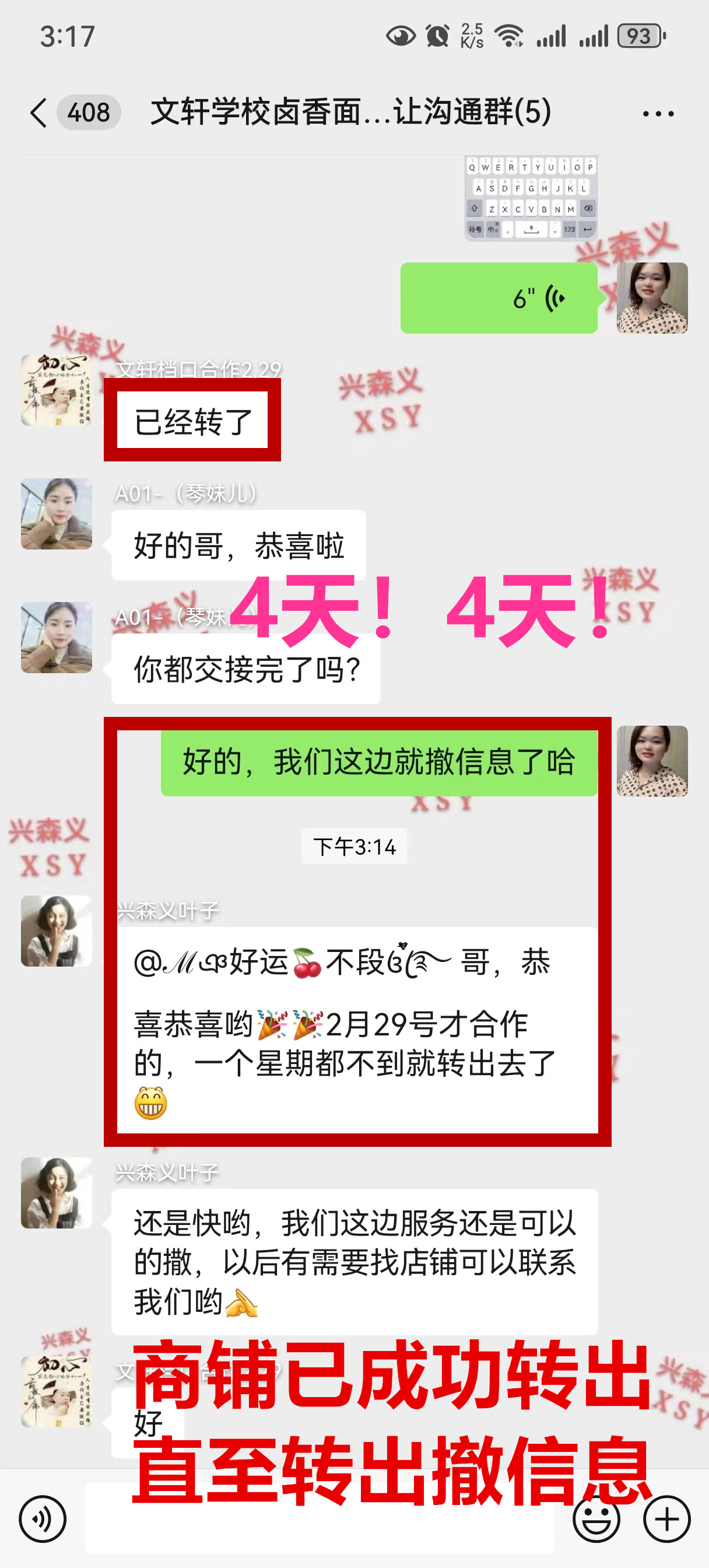
Task: Open the plus attachment menu
Action: pyautogui.click(x=666, y=1520)
